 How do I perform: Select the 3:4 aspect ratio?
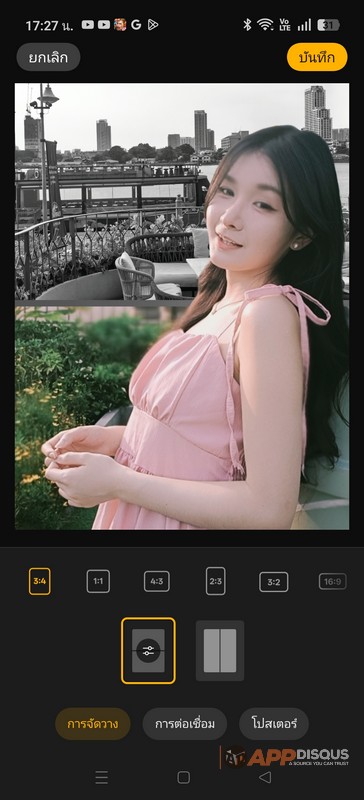pos(39,581)
